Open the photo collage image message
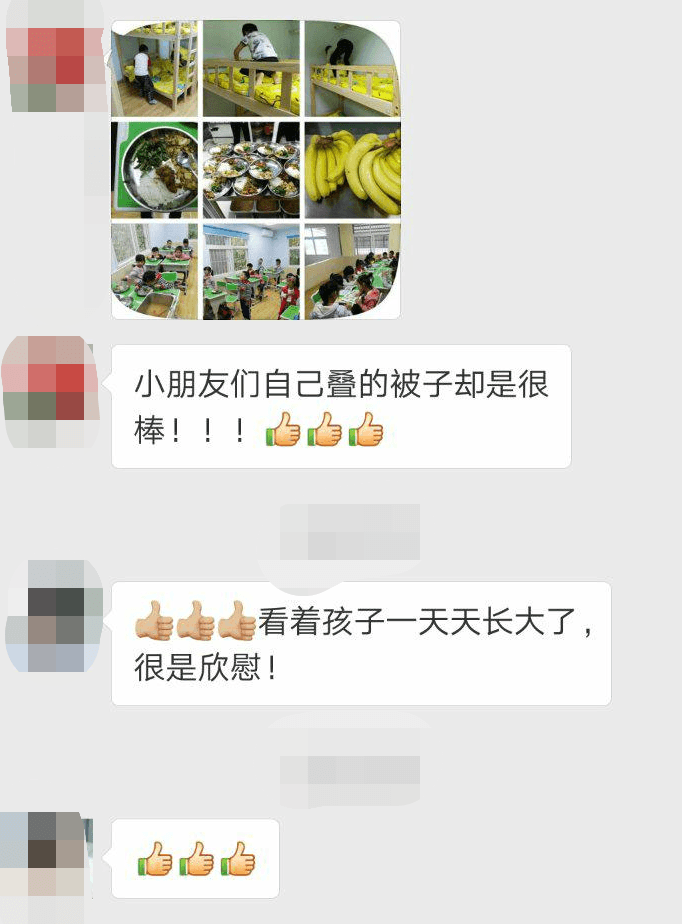This screenshot has width=682, height=924. (255, 170)
